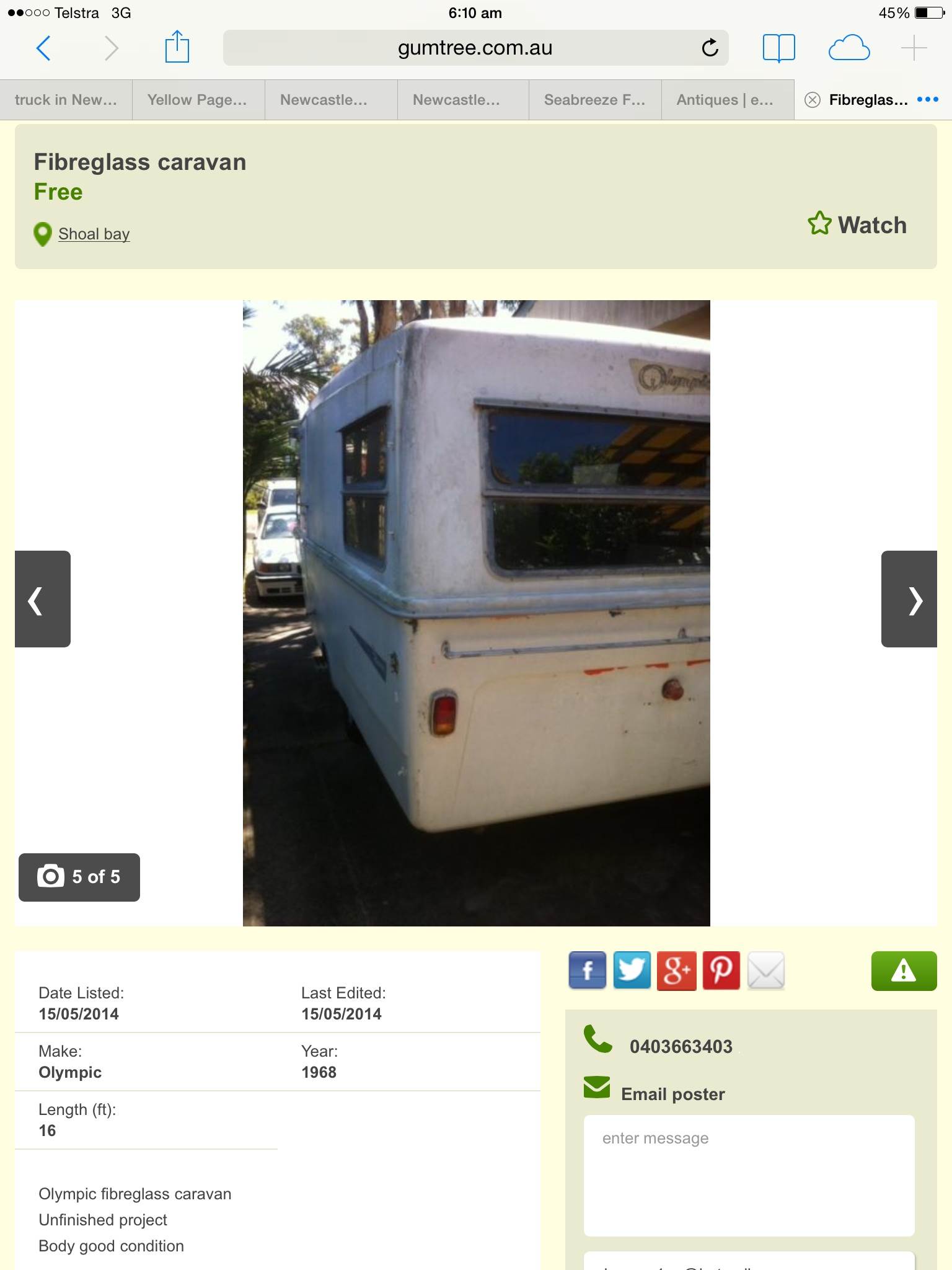952x1270 pixels.
Task: Open the Safari share sheet
Action: [177, 47]
